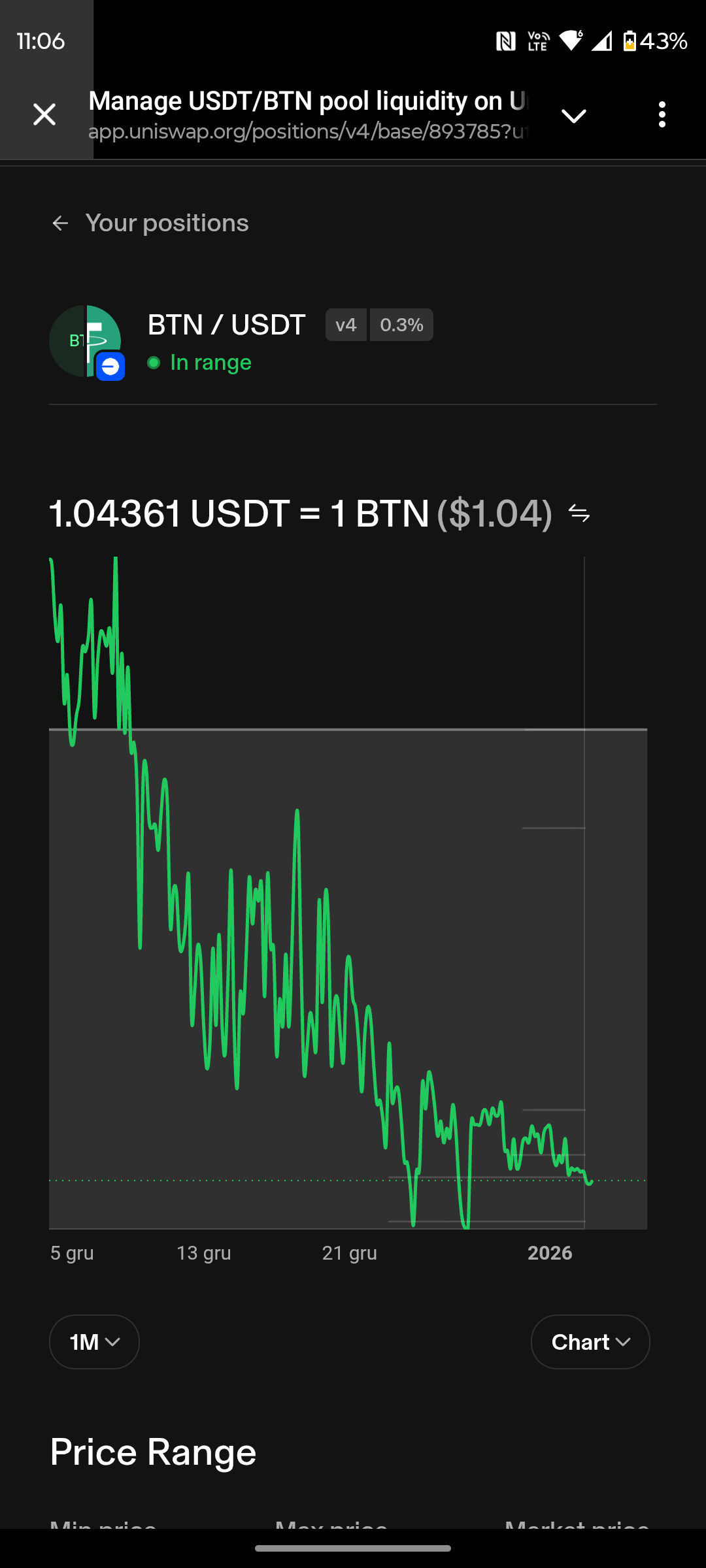Expand the page title dropdown arrow
This screenshot has width=706, height=1568.
[x=573, y=116]
